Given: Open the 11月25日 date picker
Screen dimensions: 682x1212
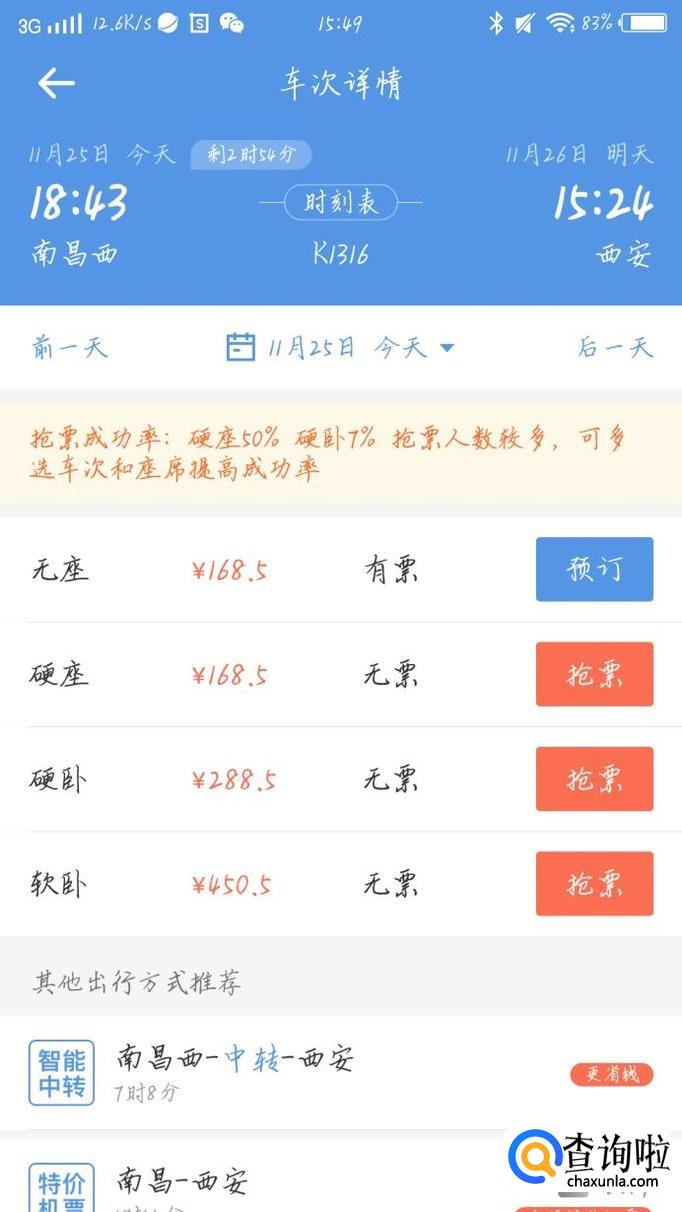Looking at the screenshot, I should (x=340, y=348).
